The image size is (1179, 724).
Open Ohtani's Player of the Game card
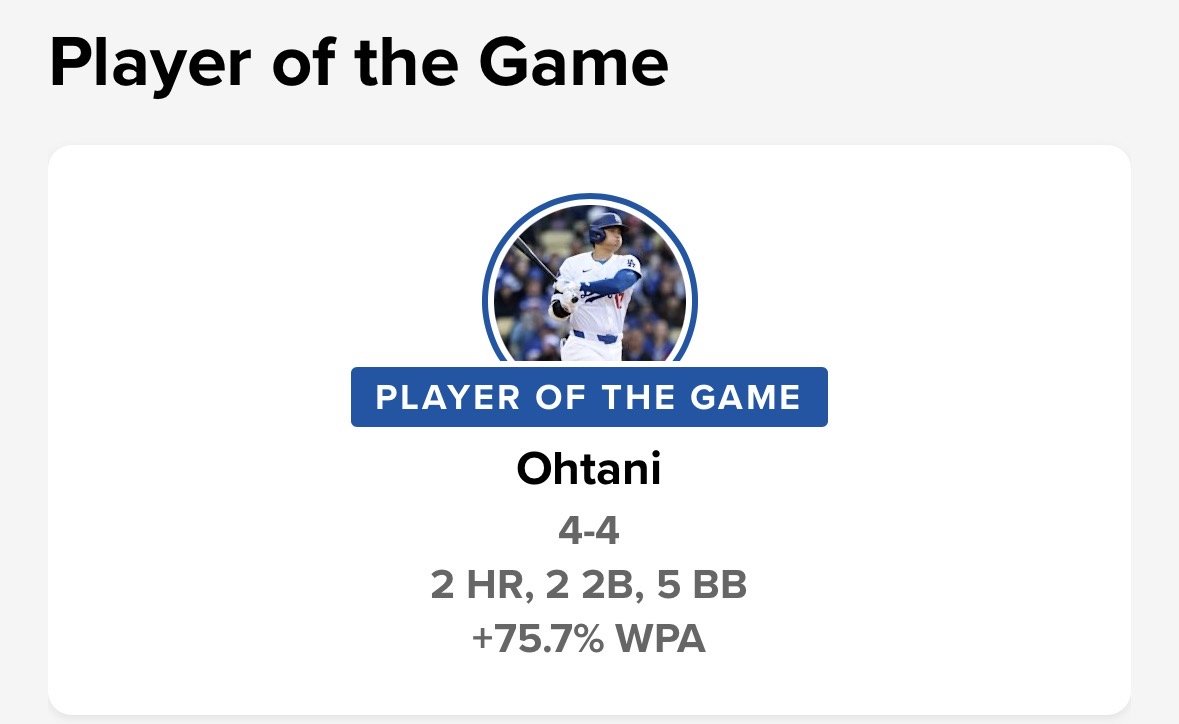coord(589,470)
